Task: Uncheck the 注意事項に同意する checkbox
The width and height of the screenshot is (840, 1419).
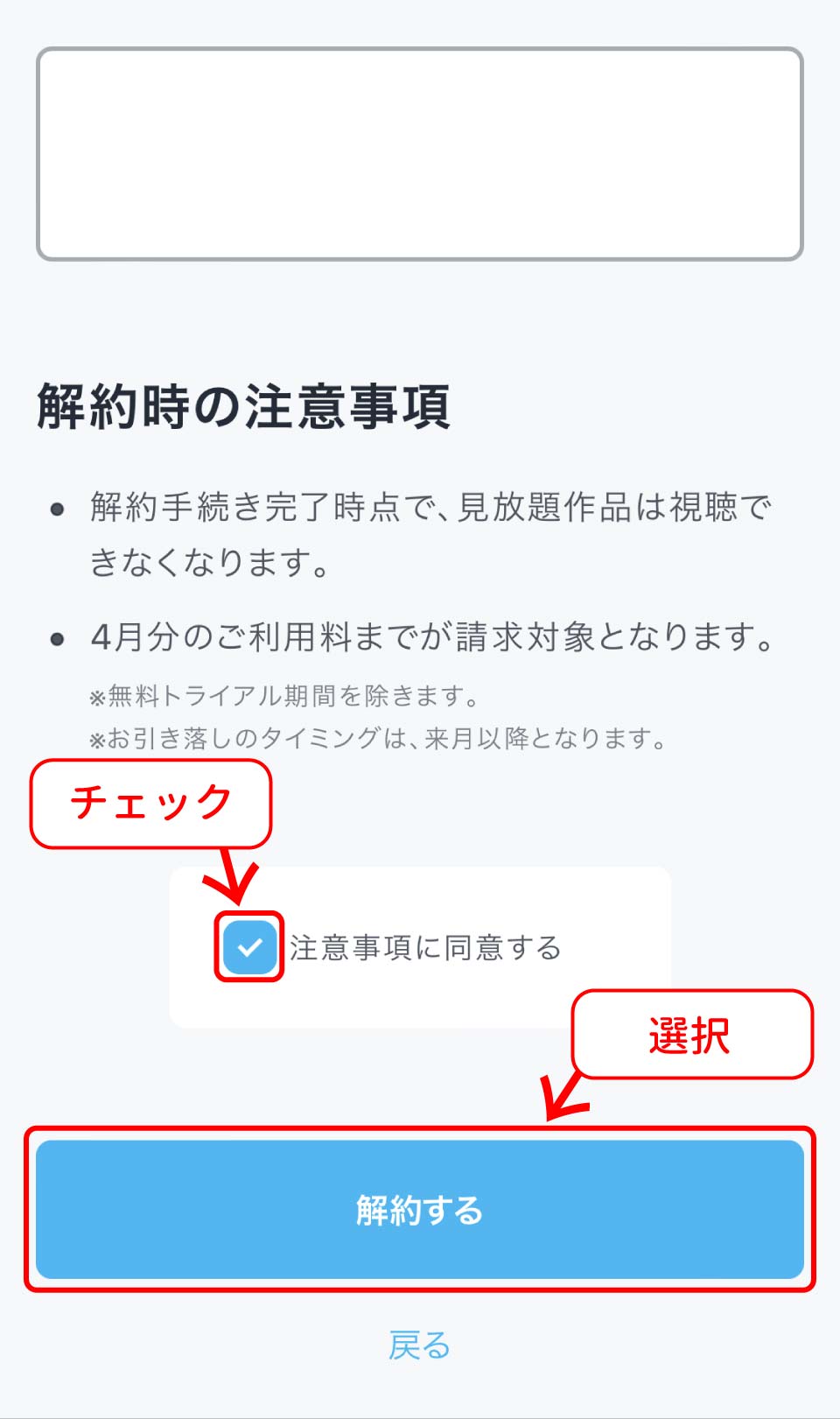Action: coord(249,947)
